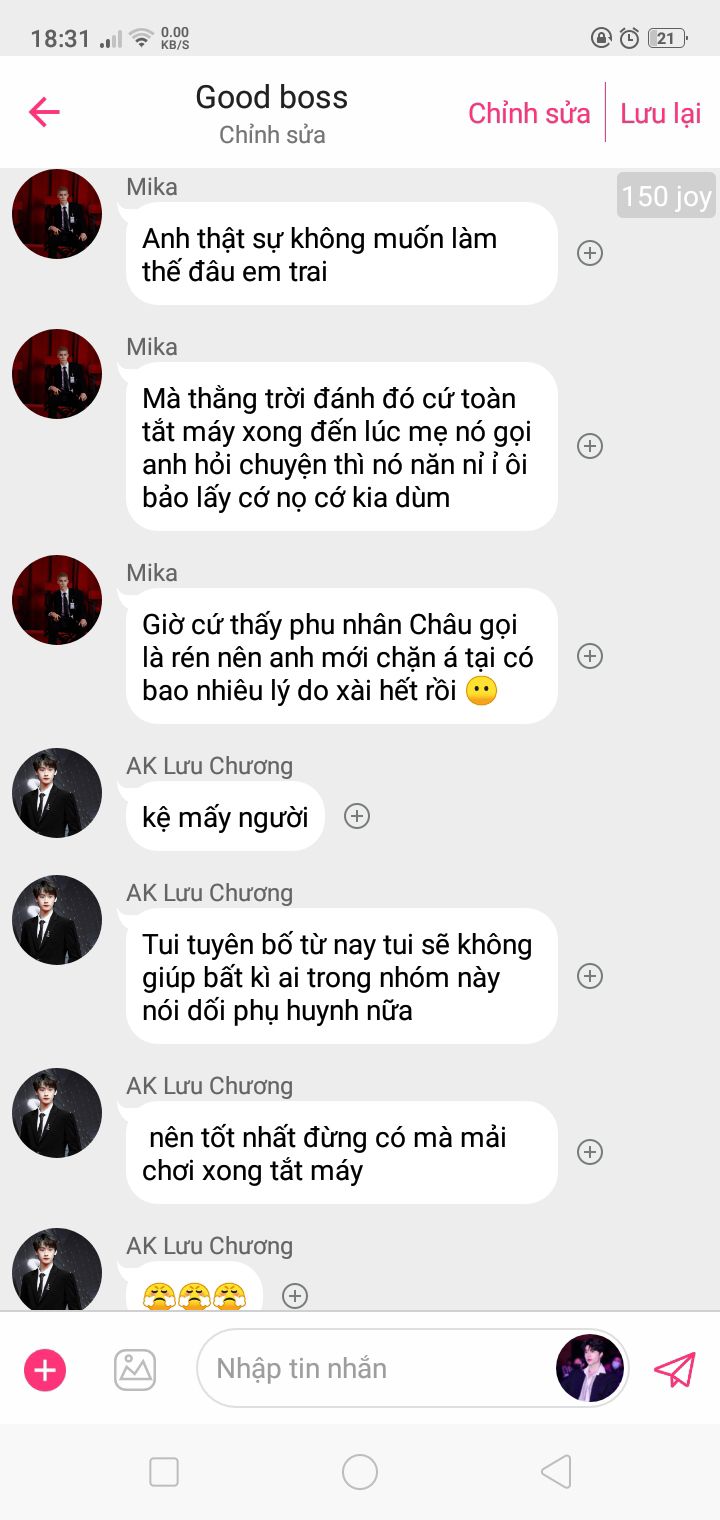
Task: Open recent apps from navigation bar
Action: (x=164, y=1472)
